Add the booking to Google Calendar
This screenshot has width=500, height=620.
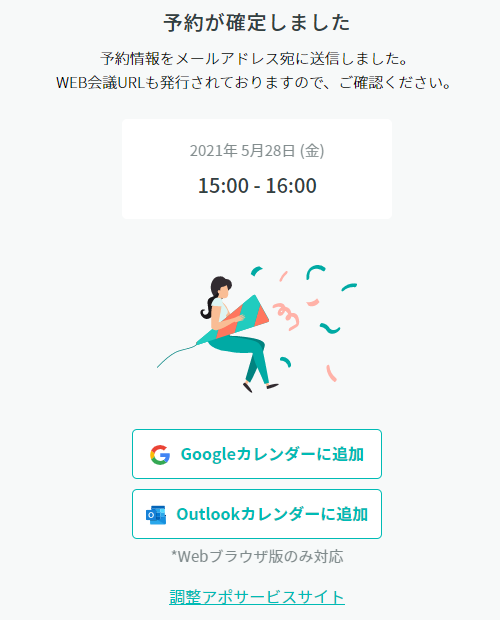pos(257,454)
